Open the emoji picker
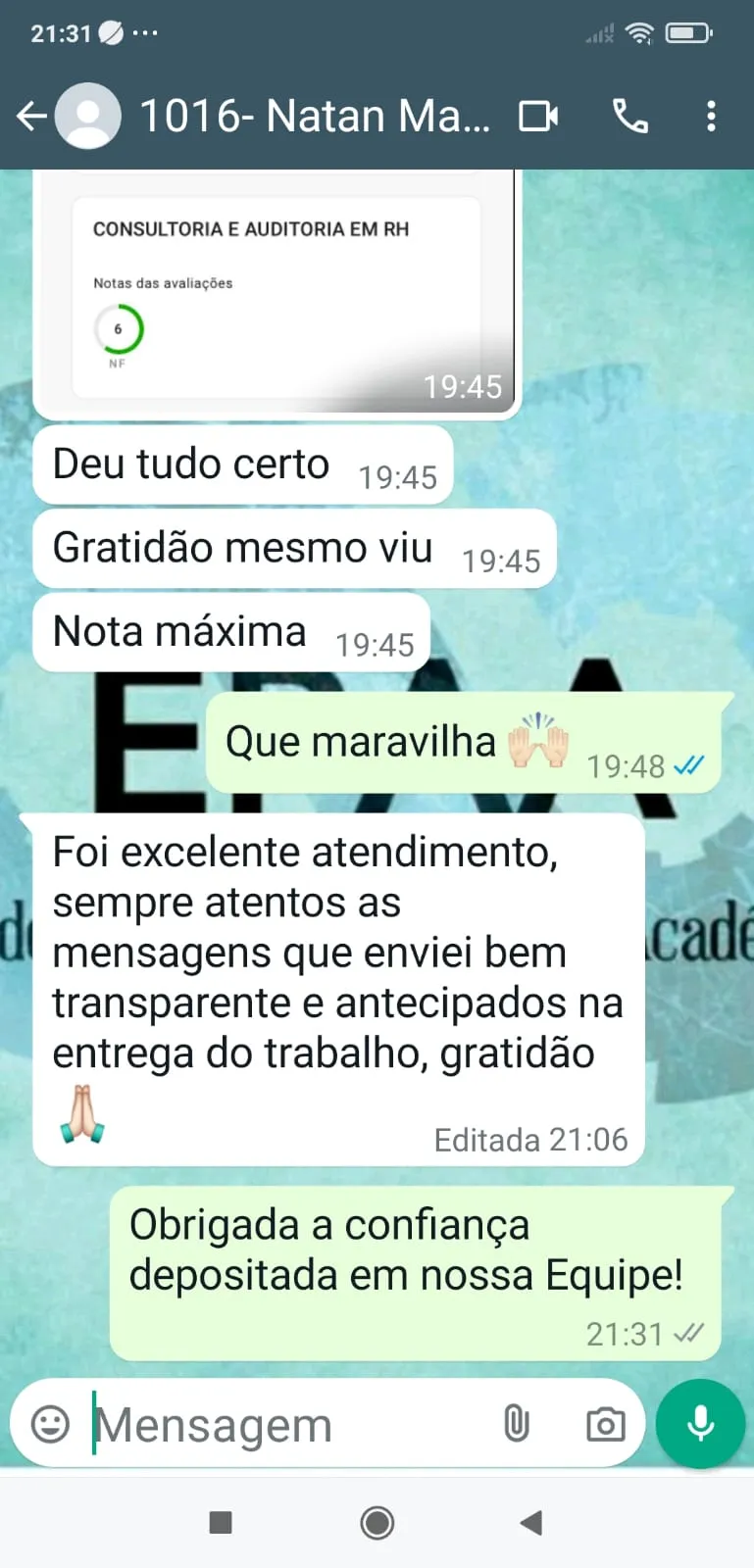The image size is (754, 1568). [51, 1423]
